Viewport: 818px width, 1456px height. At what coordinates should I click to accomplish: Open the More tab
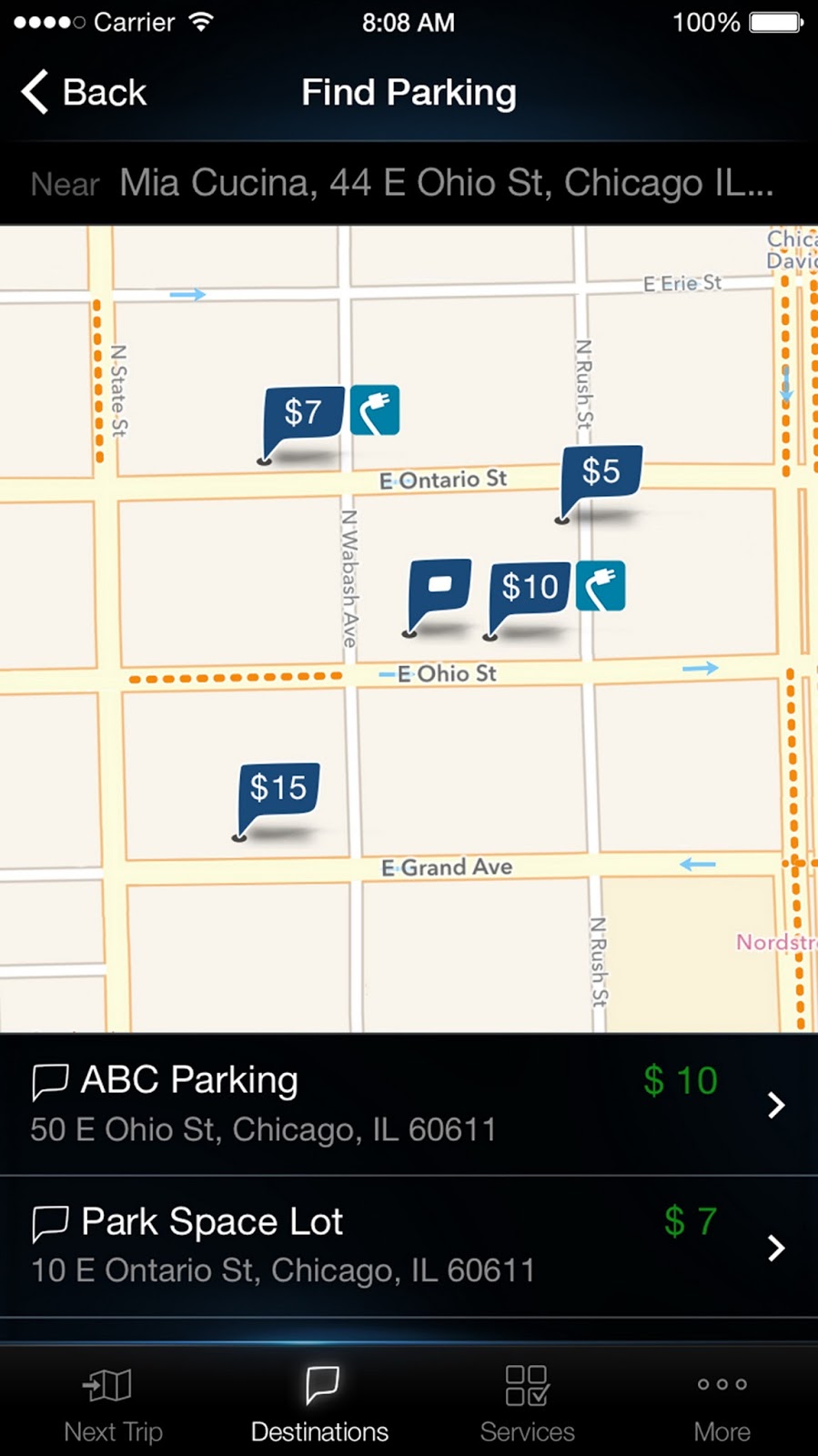[x=722, y=1405]
